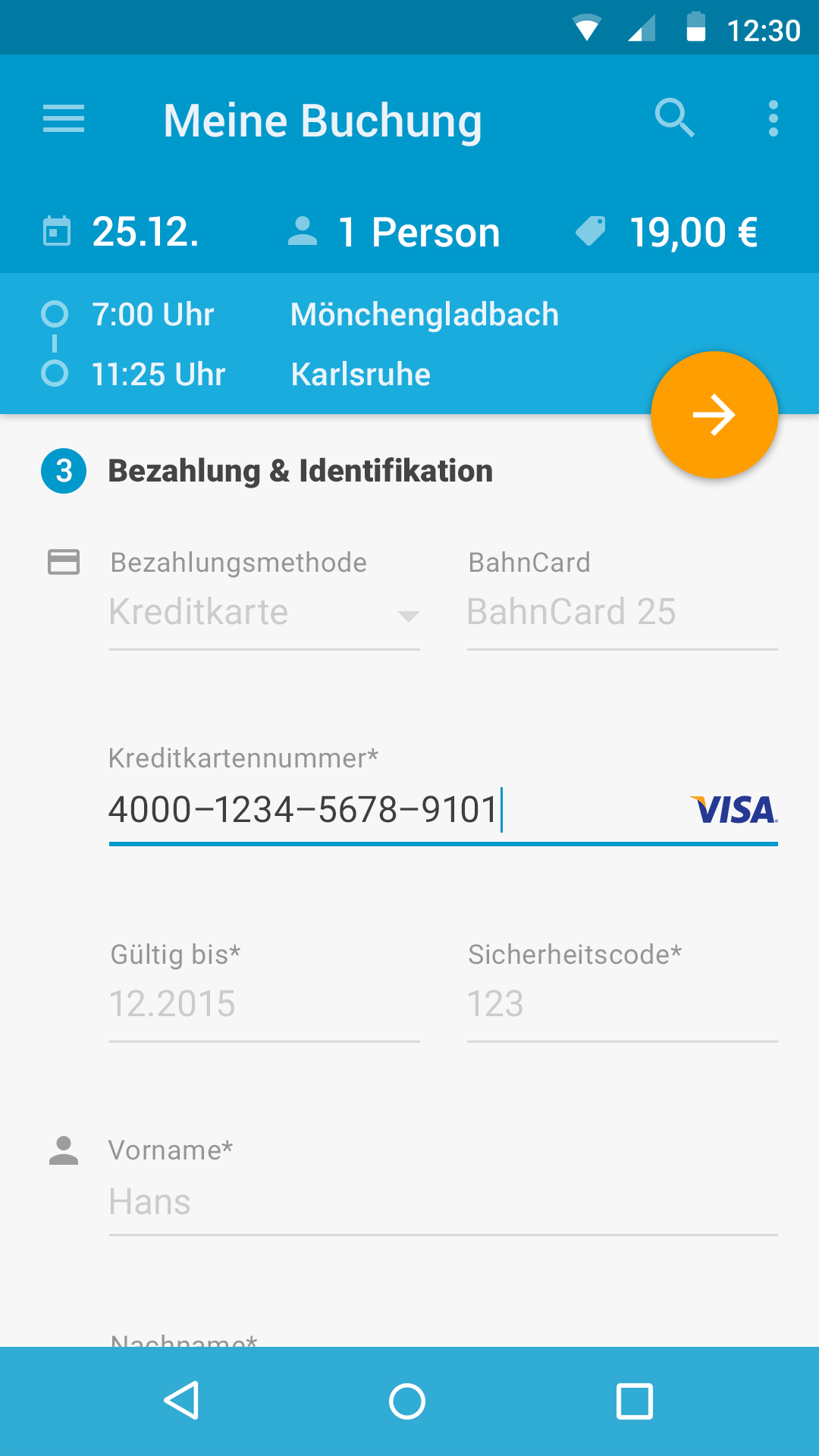
Task: Select the Gültig bis field
Action: (x=264, y=1004)
